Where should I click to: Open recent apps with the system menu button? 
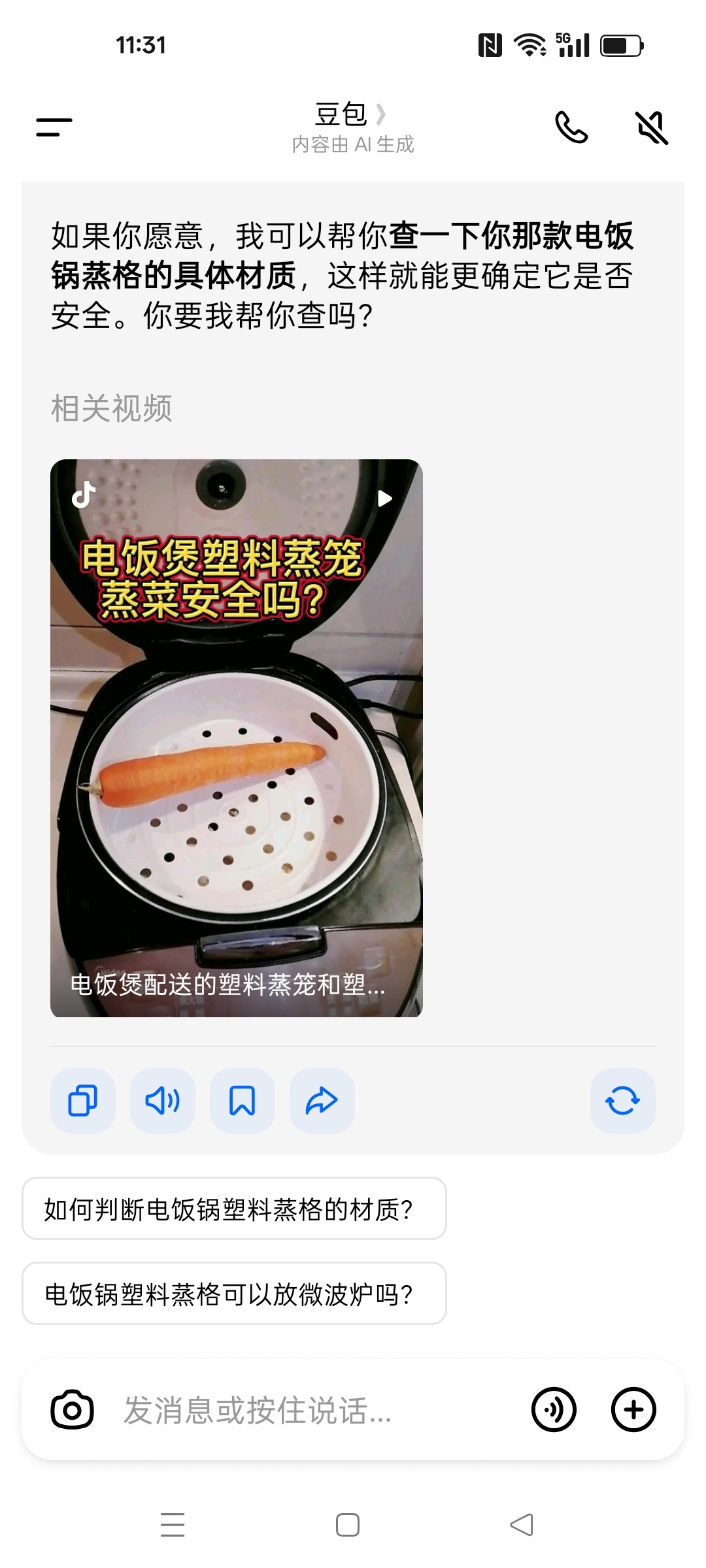[x=173, y=1524]
